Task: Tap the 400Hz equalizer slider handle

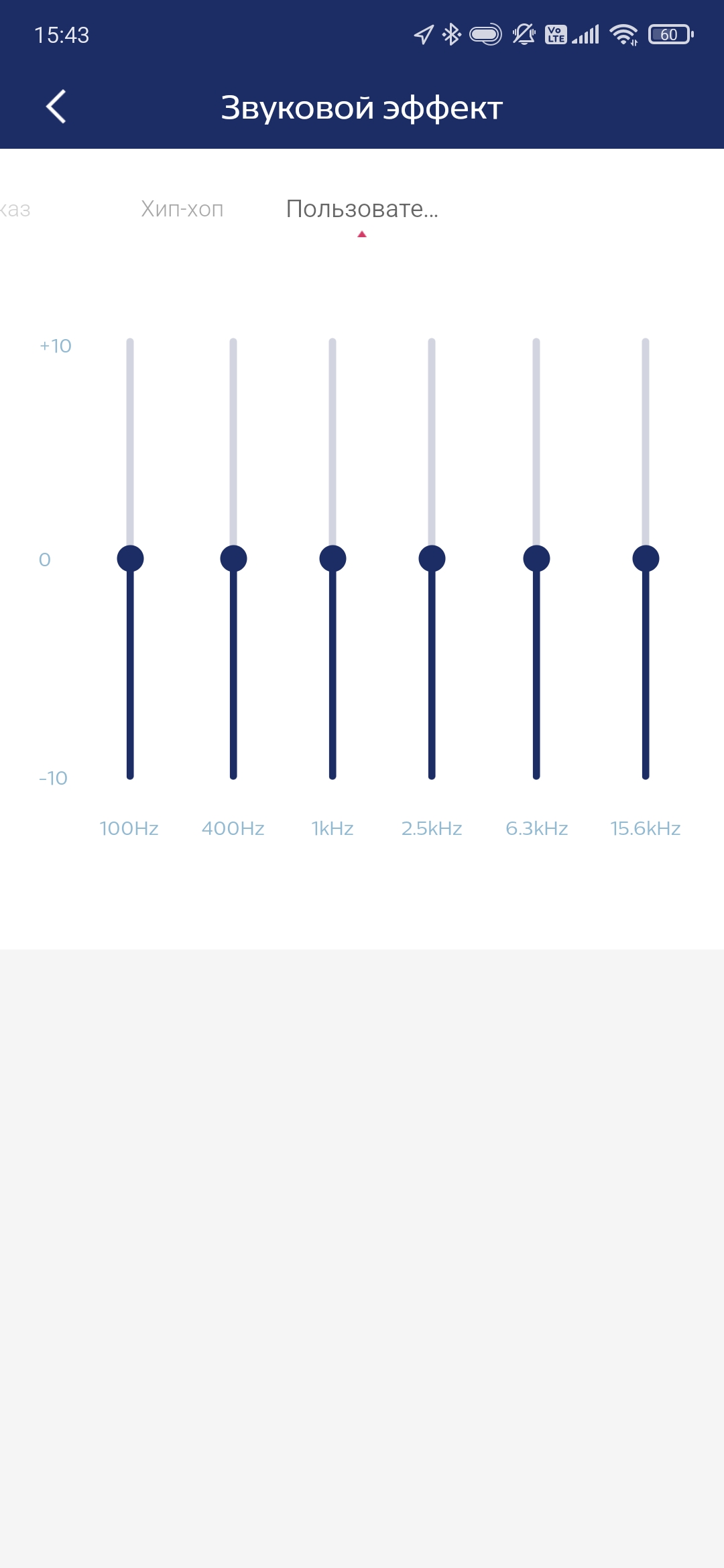Action: pos(233,558)
